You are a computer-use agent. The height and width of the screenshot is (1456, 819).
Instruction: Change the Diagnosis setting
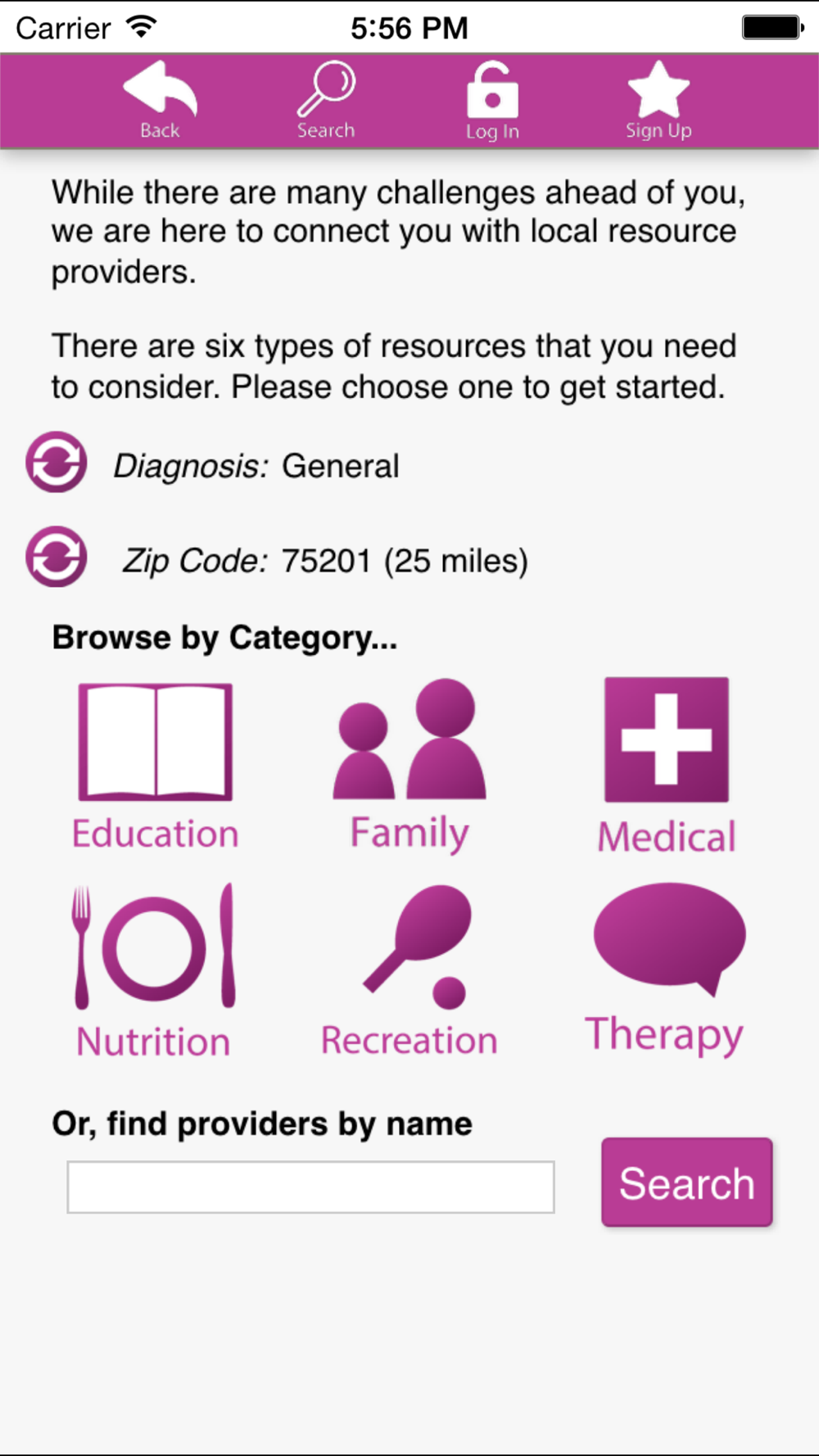[x=56, y=462]
